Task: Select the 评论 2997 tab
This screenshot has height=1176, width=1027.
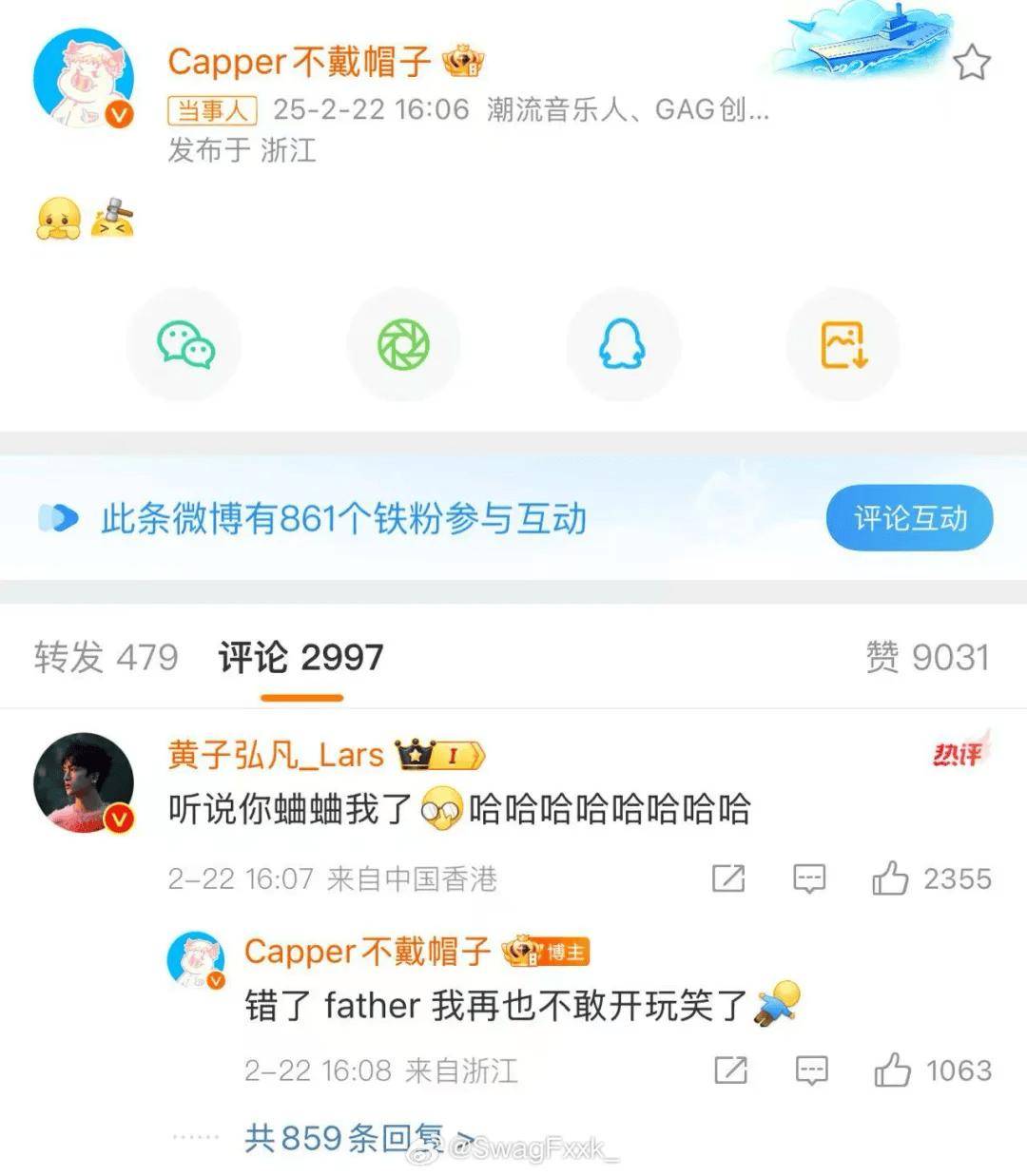Action: (x=300, y=657)
